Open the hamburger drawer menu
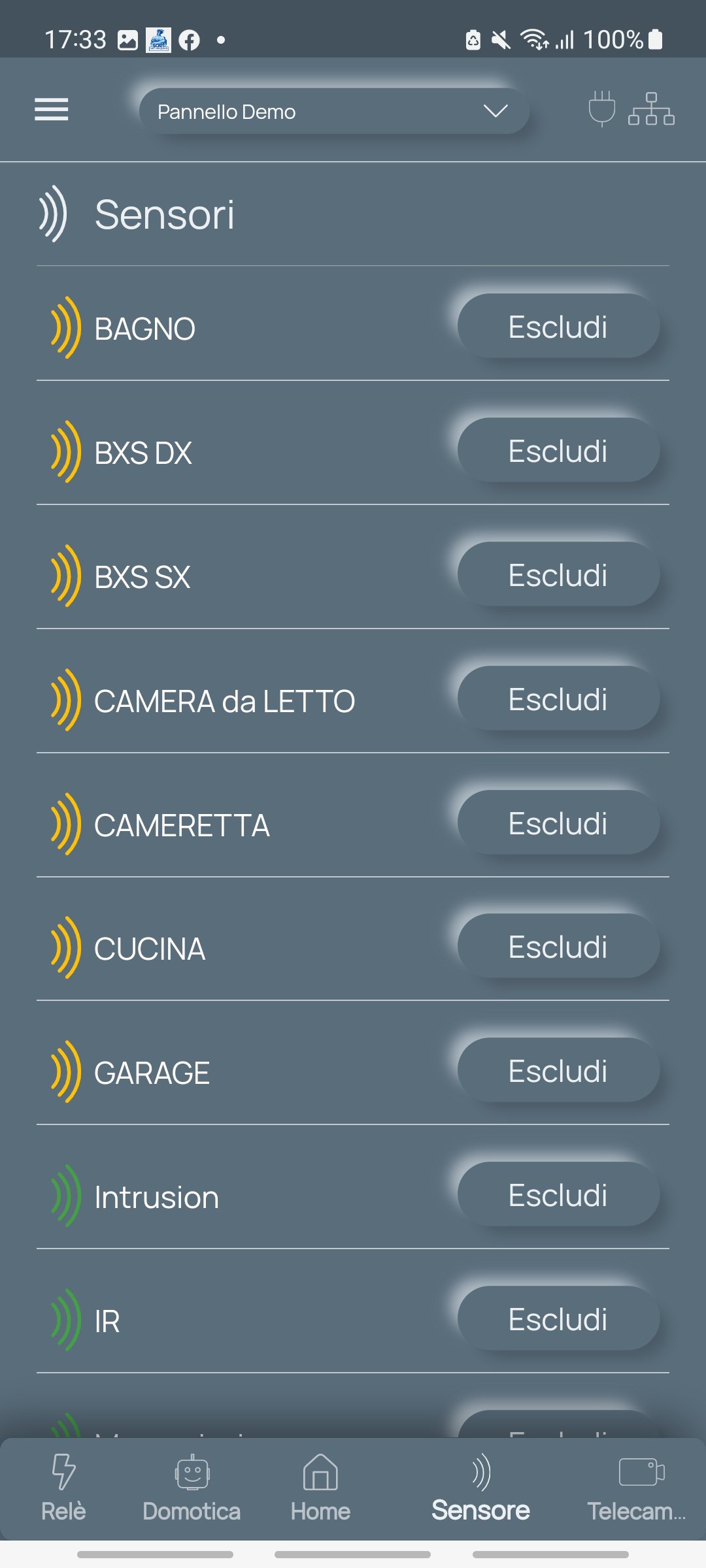706x1568 pixels. pos(52,110)
